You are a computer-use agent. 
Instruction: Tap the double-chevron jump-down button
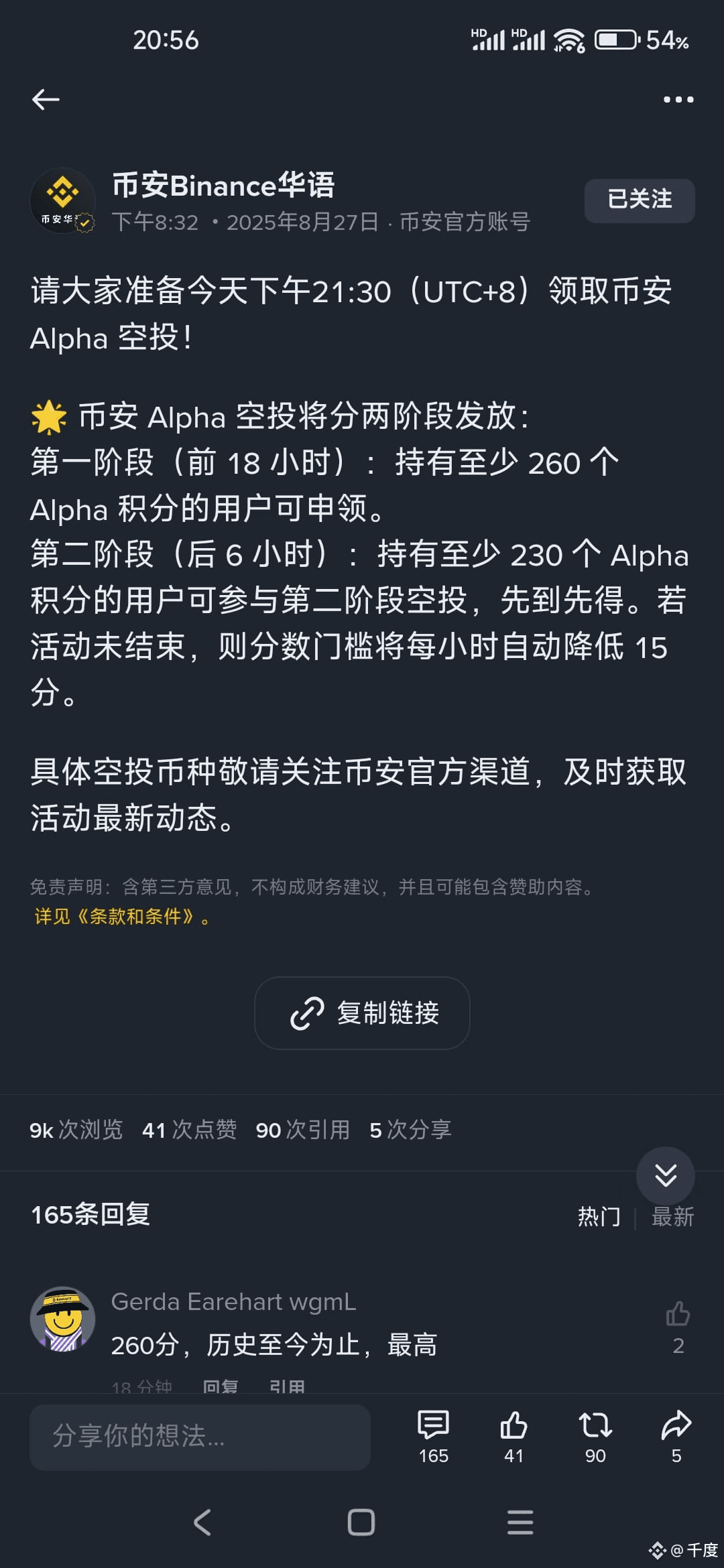pos(665,1175)
